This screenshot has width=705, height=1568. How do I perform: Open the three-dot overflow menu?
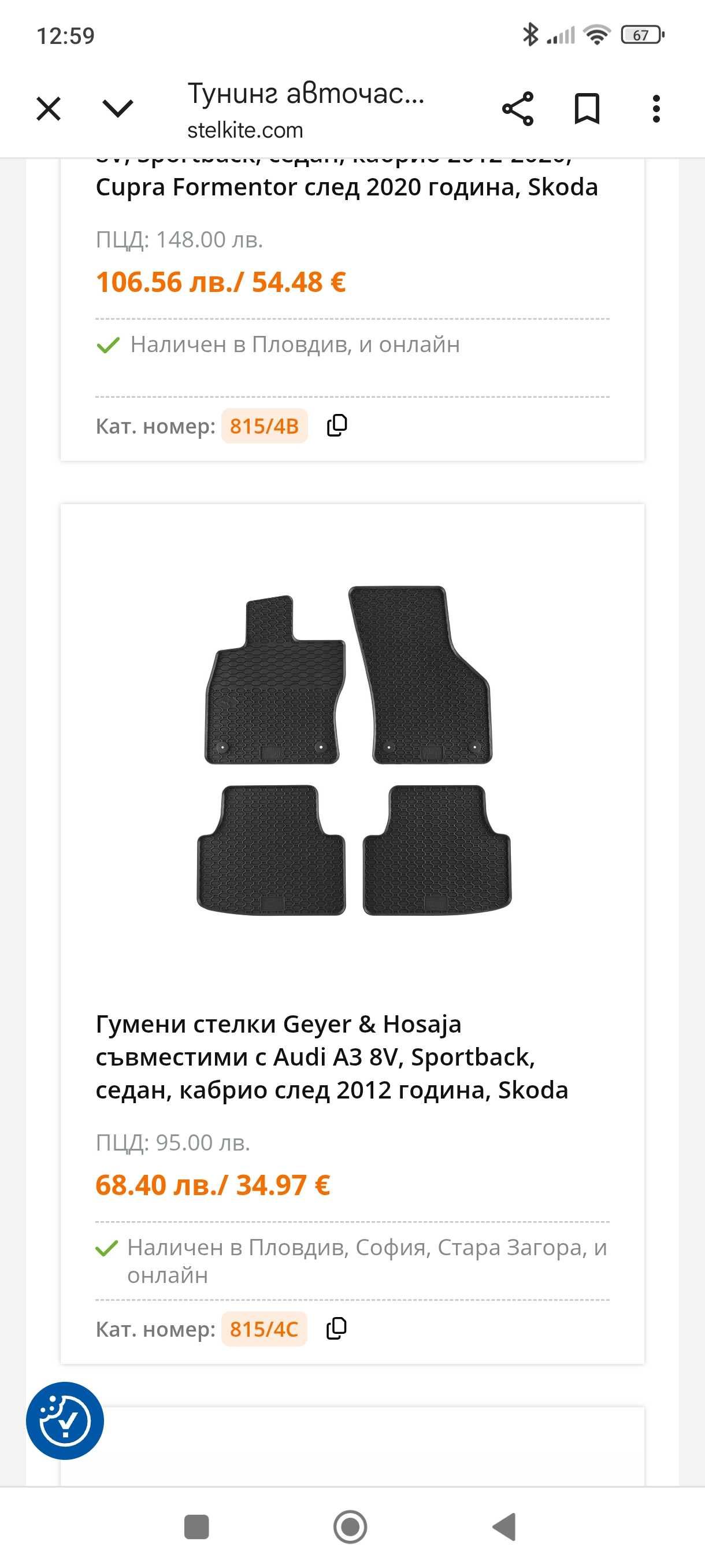point(656,110)
